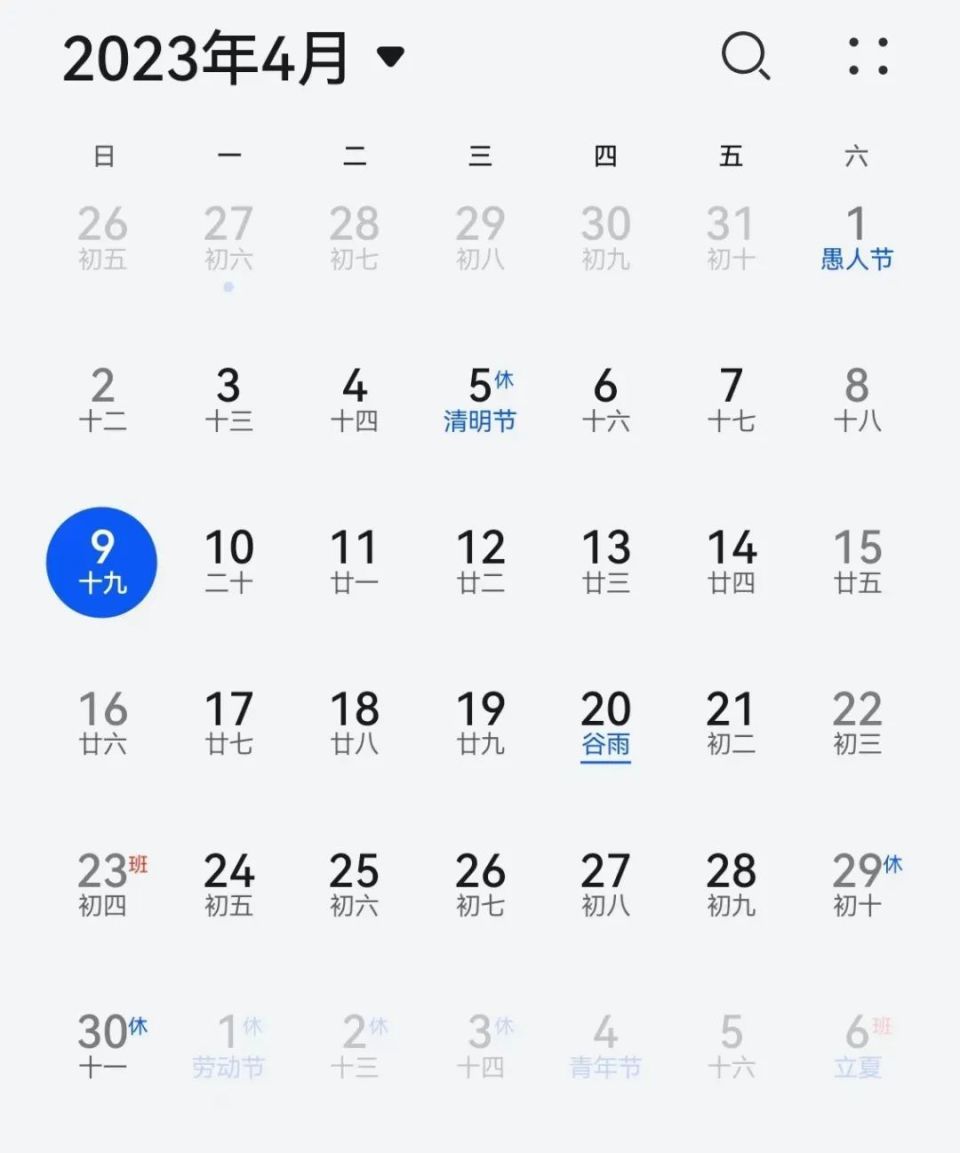Select April 1 愚人节
The height and width of the screenshot is (1153, 960).
[857, 238]
